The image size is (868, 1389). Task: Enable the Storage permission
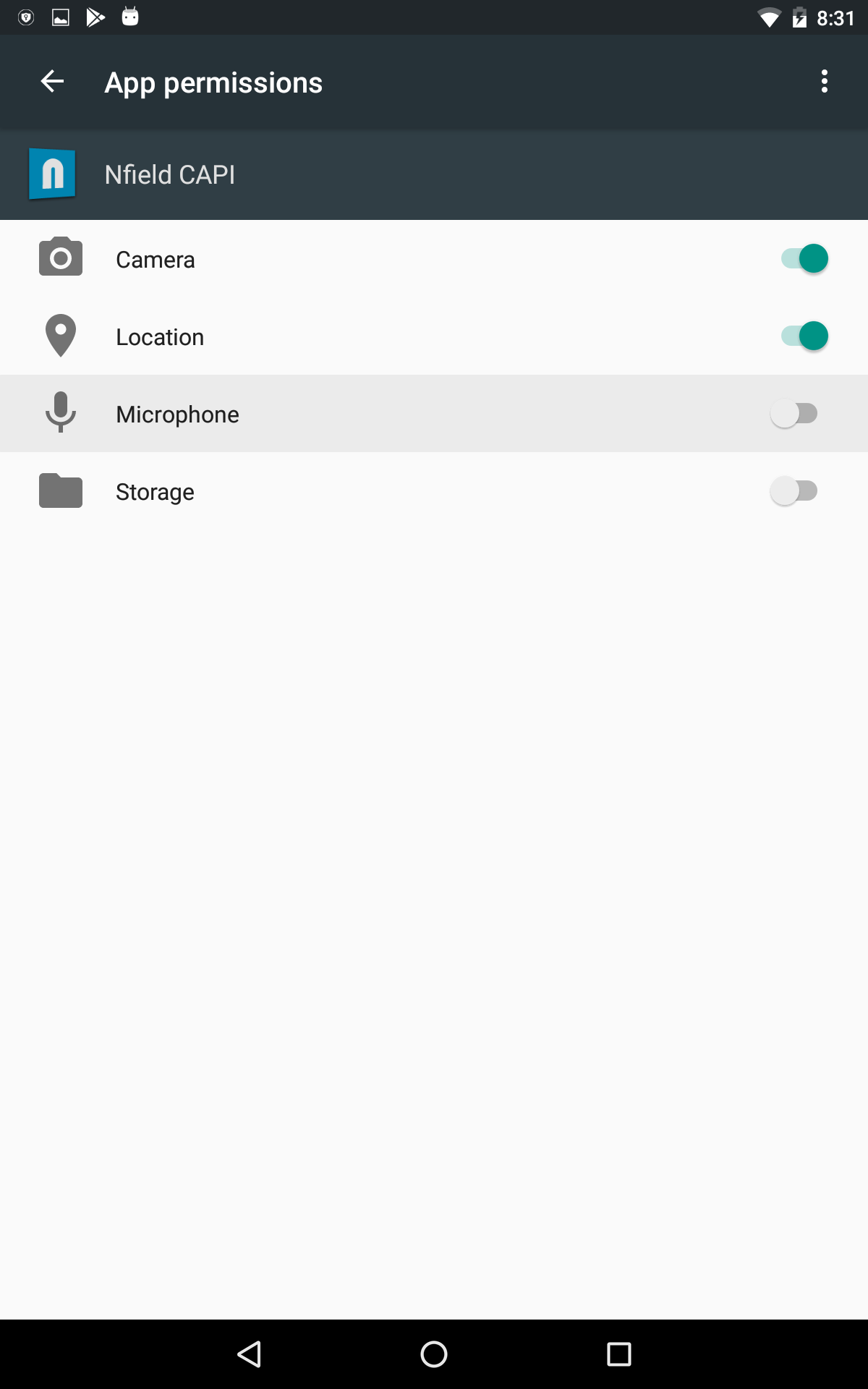[796, 490]
